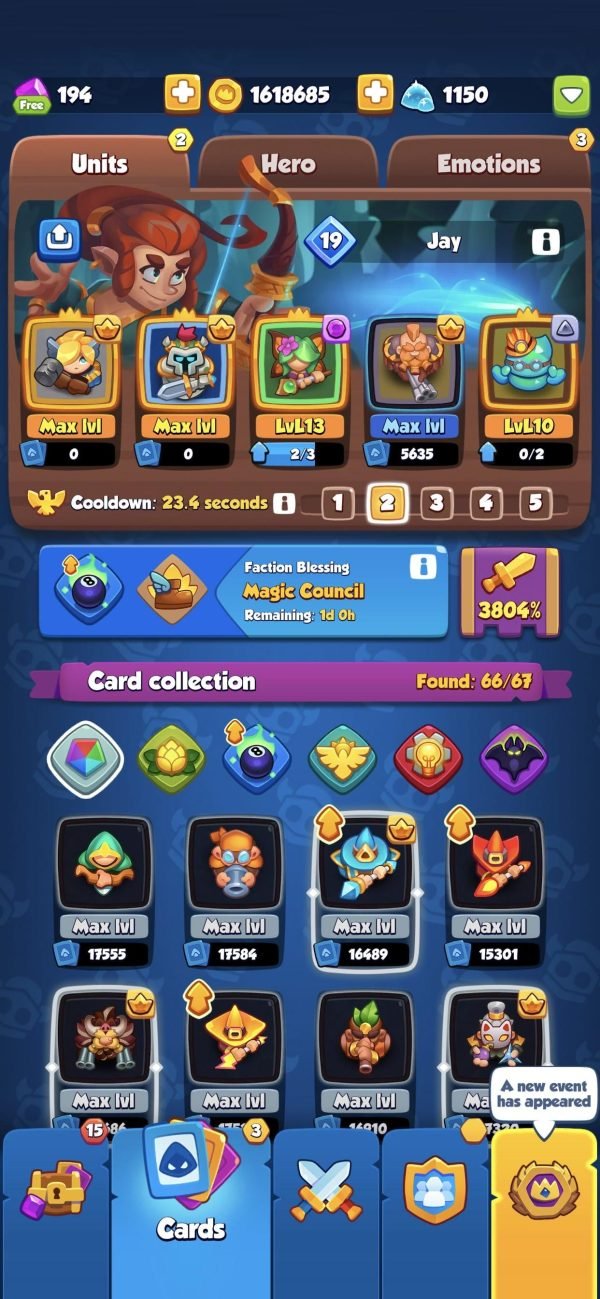This screenshot has height=1299, width=600.
Task: Open the chest shop tab
Action: 55,1195
